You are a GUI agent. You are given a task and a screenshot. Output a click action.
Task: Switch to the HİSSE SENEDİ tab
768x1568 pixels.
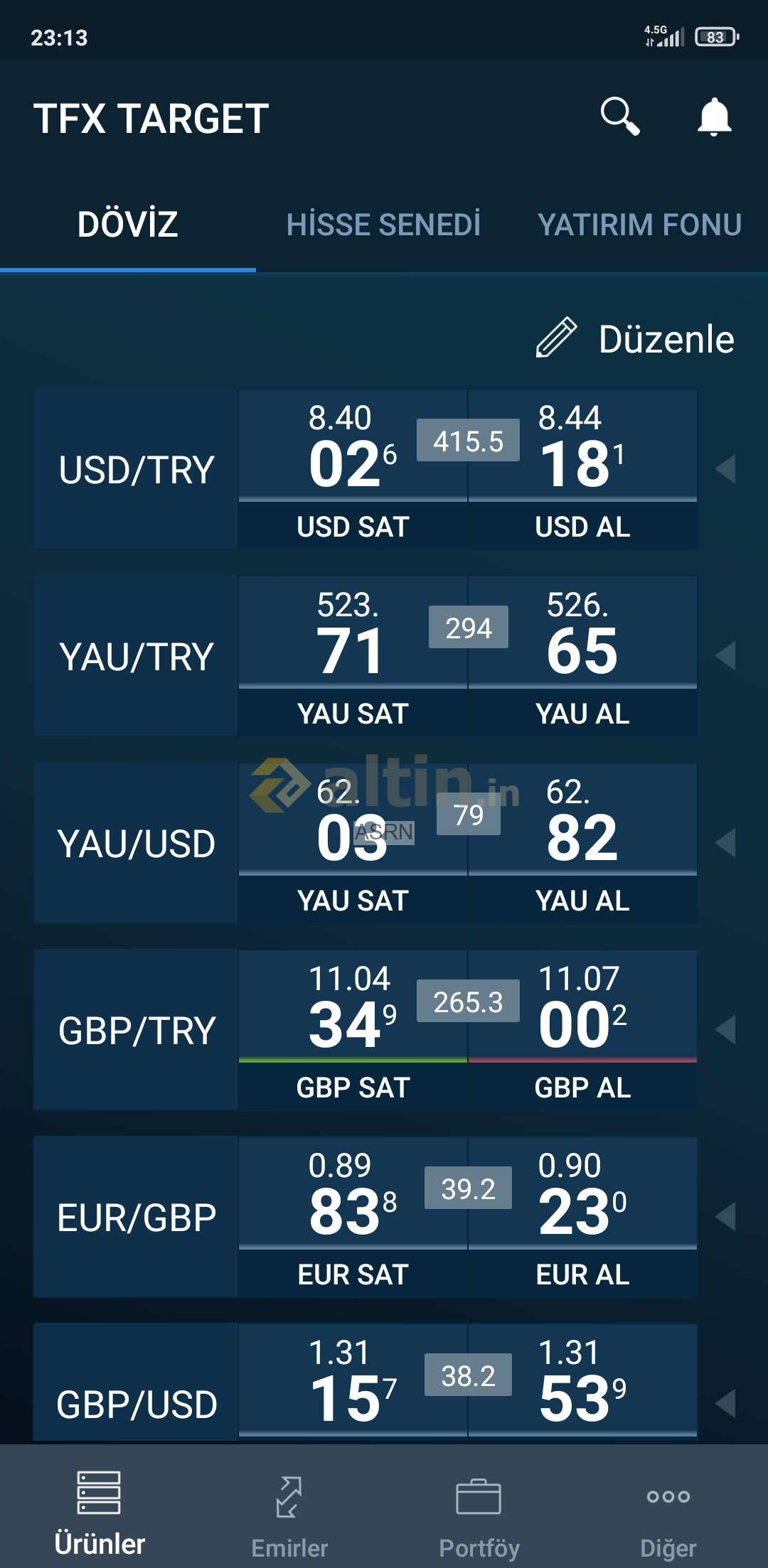pos(383,225)
